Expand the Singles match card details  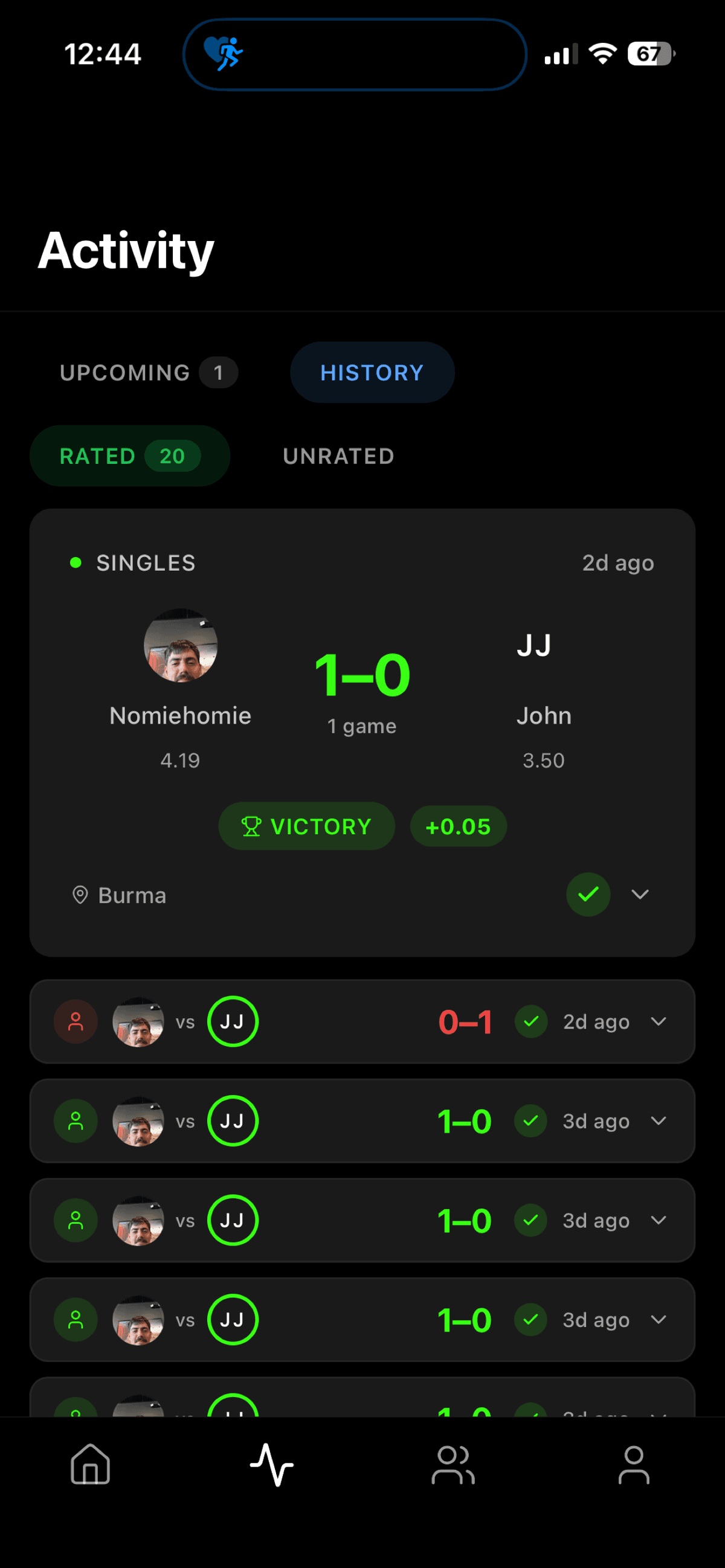(640, 895)
